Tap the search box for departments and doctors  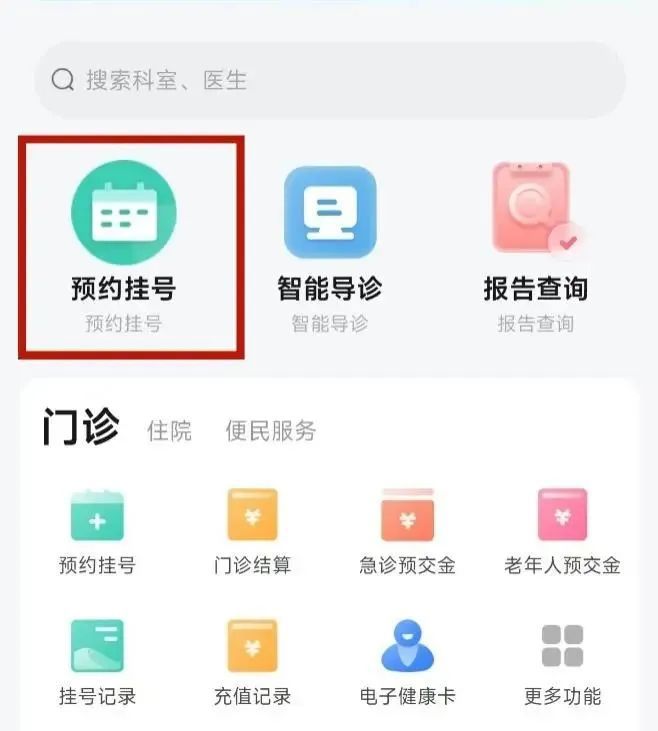pyautogui.click(x=329, y=80)
